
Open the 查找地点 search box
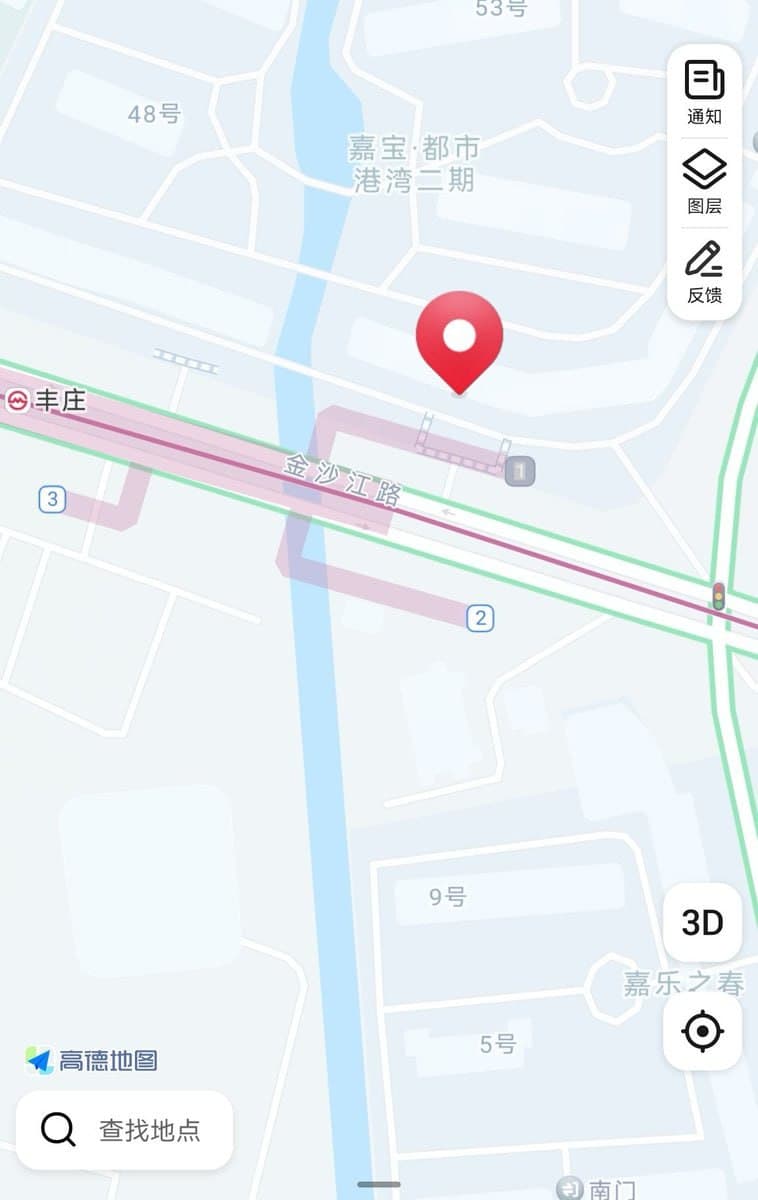coord(124,1130)
